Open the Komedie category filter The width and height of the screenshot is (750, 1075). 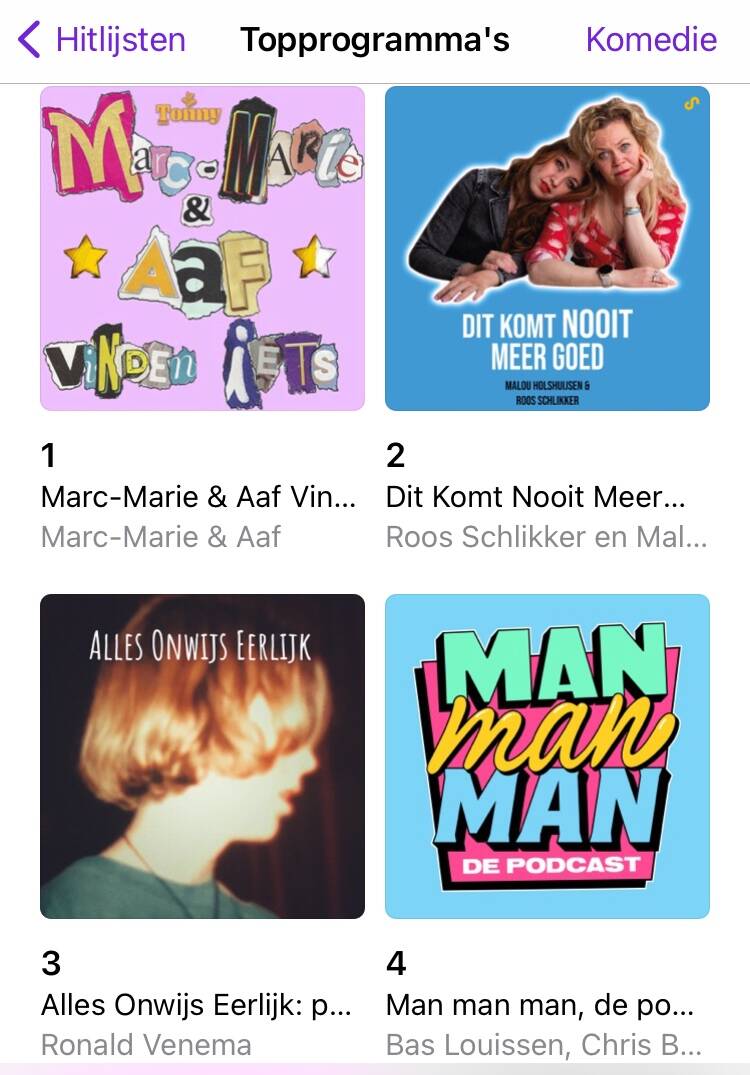click(x=651, y=40)
